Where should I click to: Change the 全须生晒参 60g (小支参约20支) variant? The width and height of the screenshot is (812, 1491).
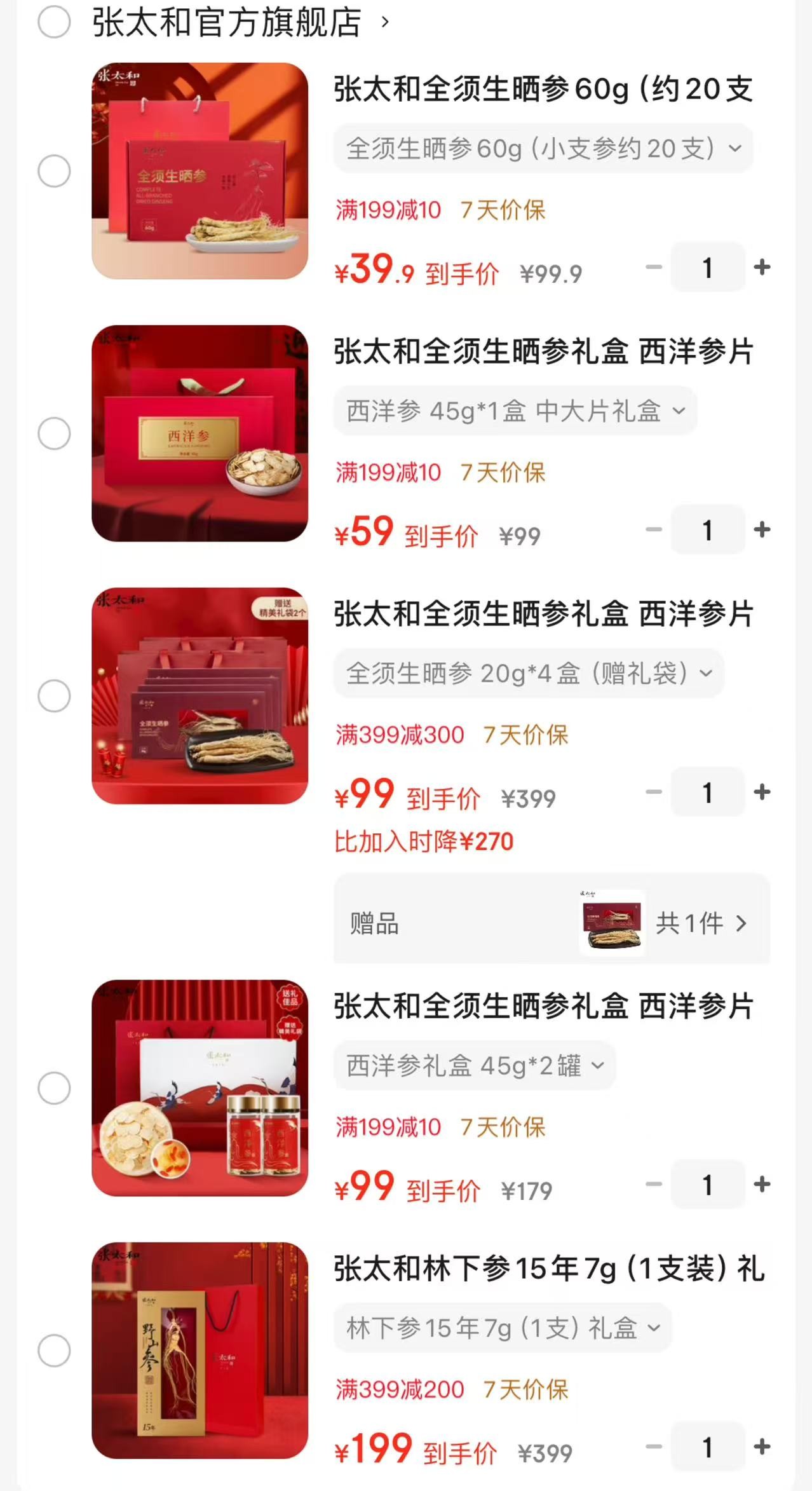[x=543, y=149]
